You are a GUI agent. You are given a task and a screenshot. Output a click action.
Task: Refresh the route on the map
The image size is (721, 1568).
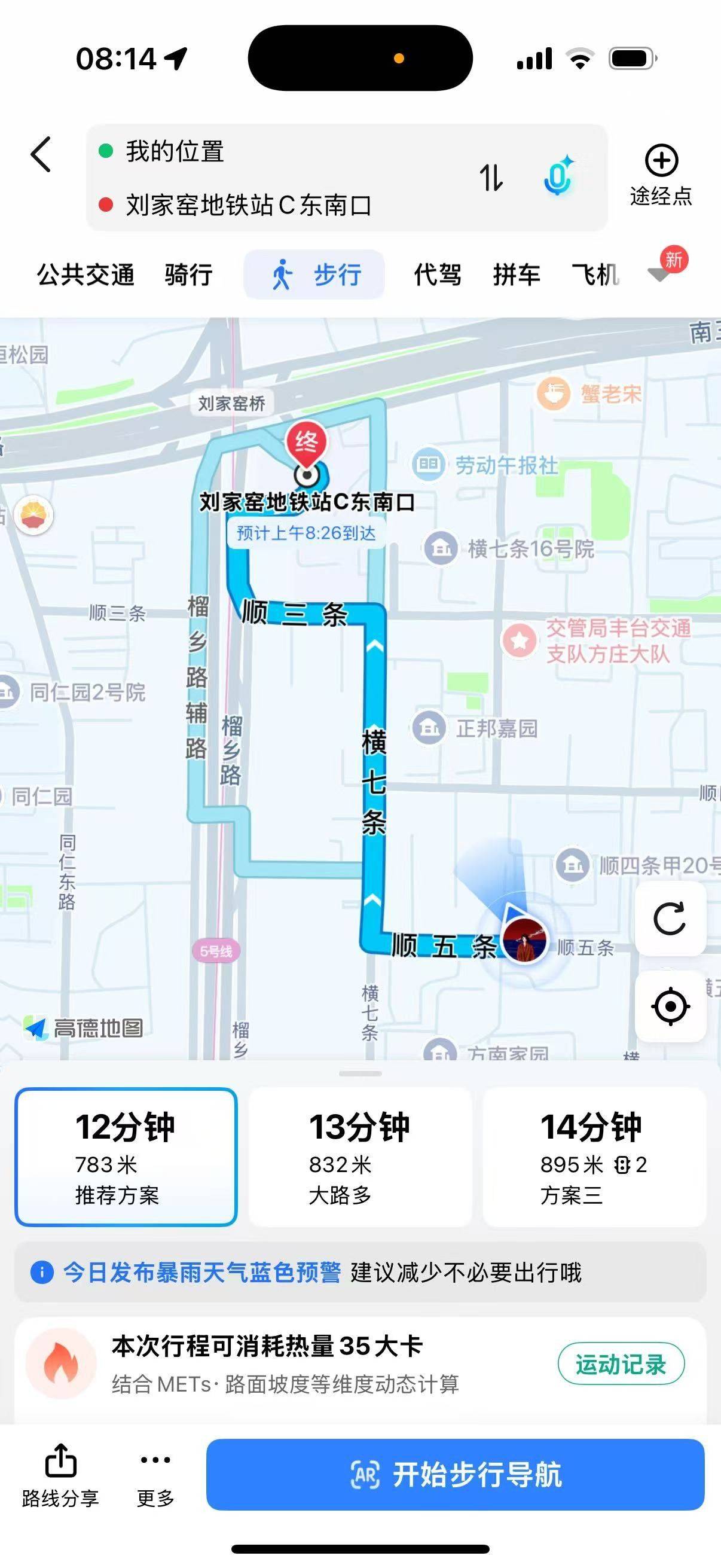(x=671, y=918)
